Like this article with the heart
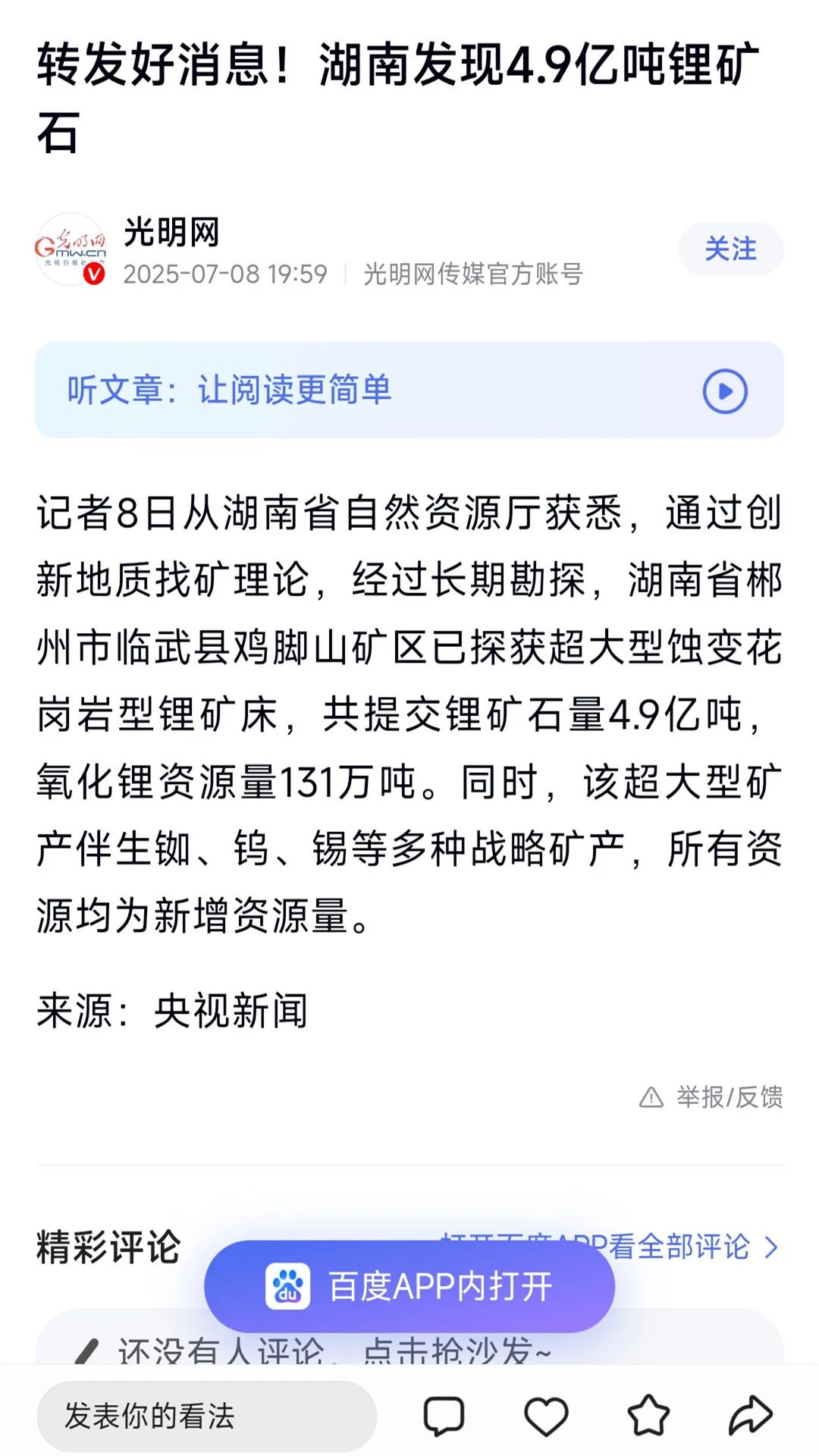The image size is (819, 1456). pyautogui.click(x=546, y=1417)
